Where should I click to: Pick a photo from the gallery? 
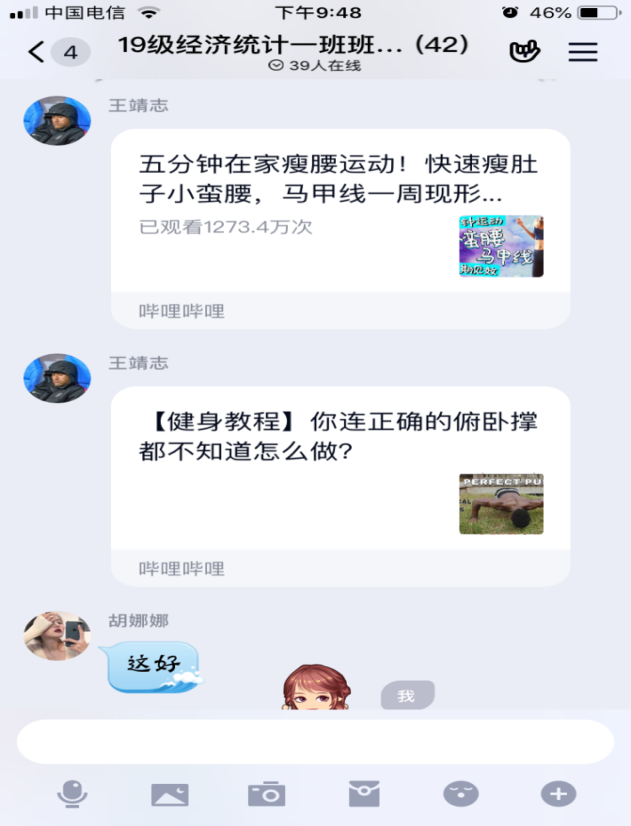tap(169, 794)
